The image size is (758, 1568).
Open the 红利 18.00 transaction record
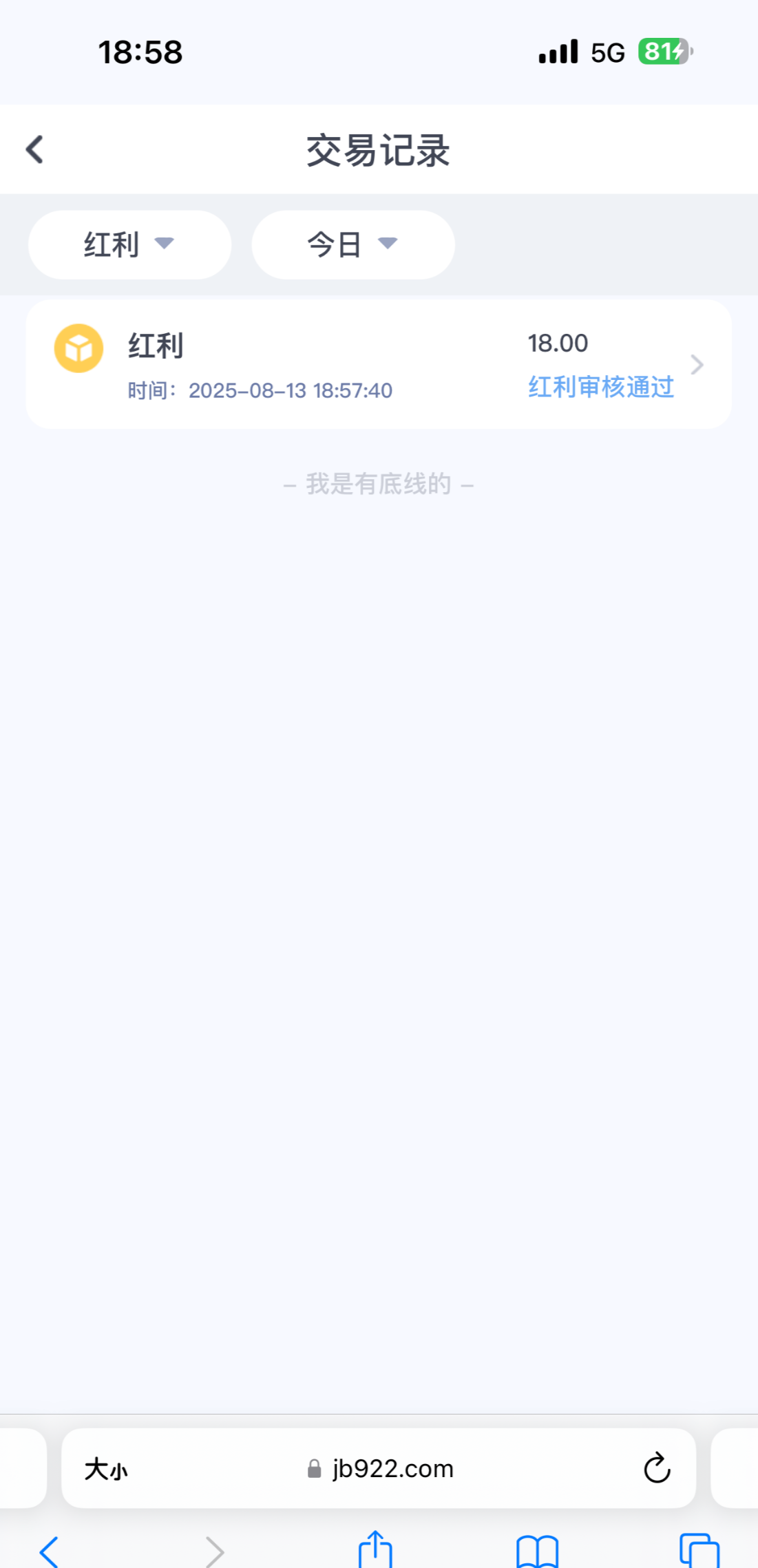coord(379,364)
